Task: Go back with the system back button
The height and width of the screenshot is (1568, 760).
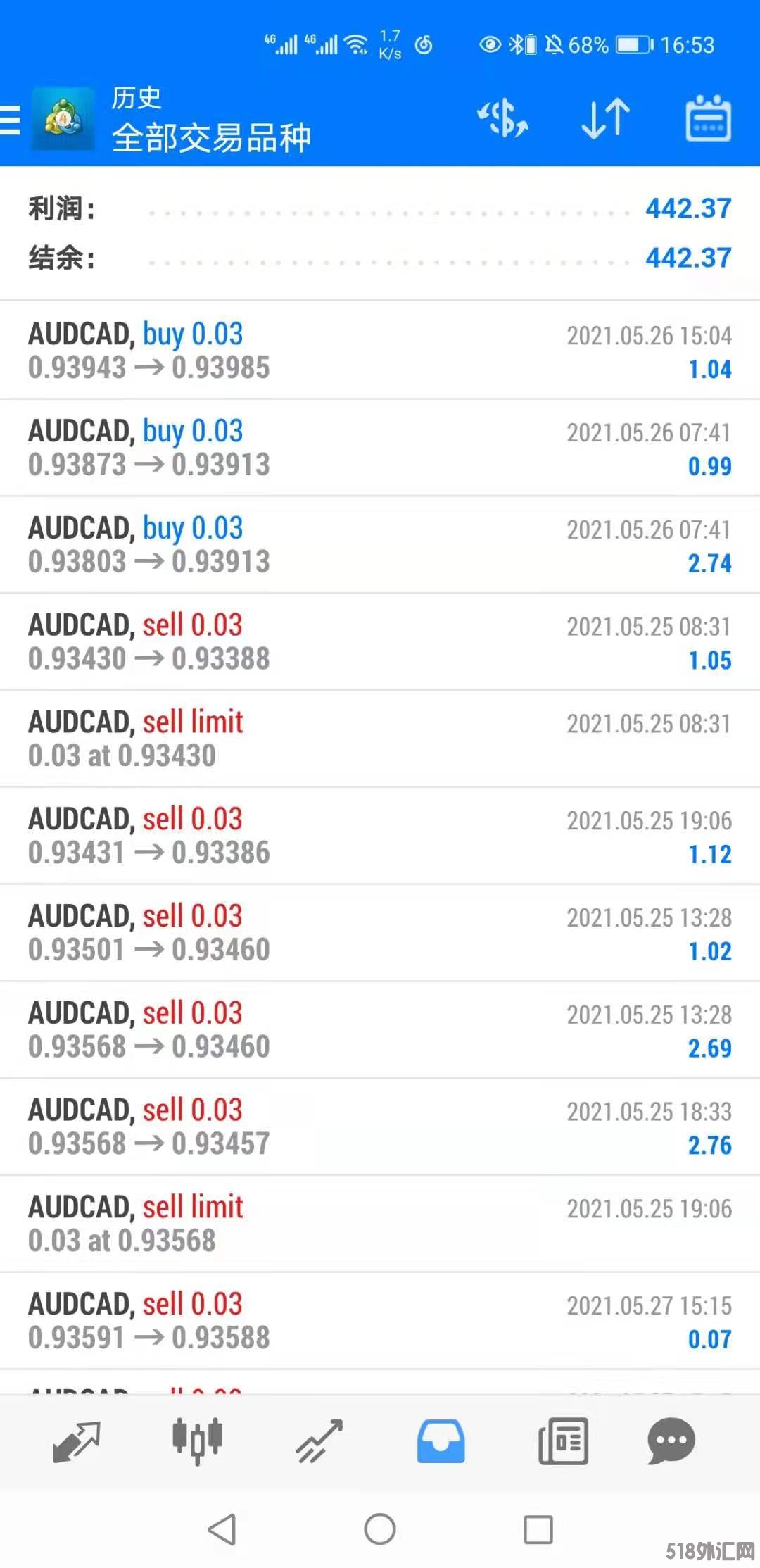Action: 222,1529
